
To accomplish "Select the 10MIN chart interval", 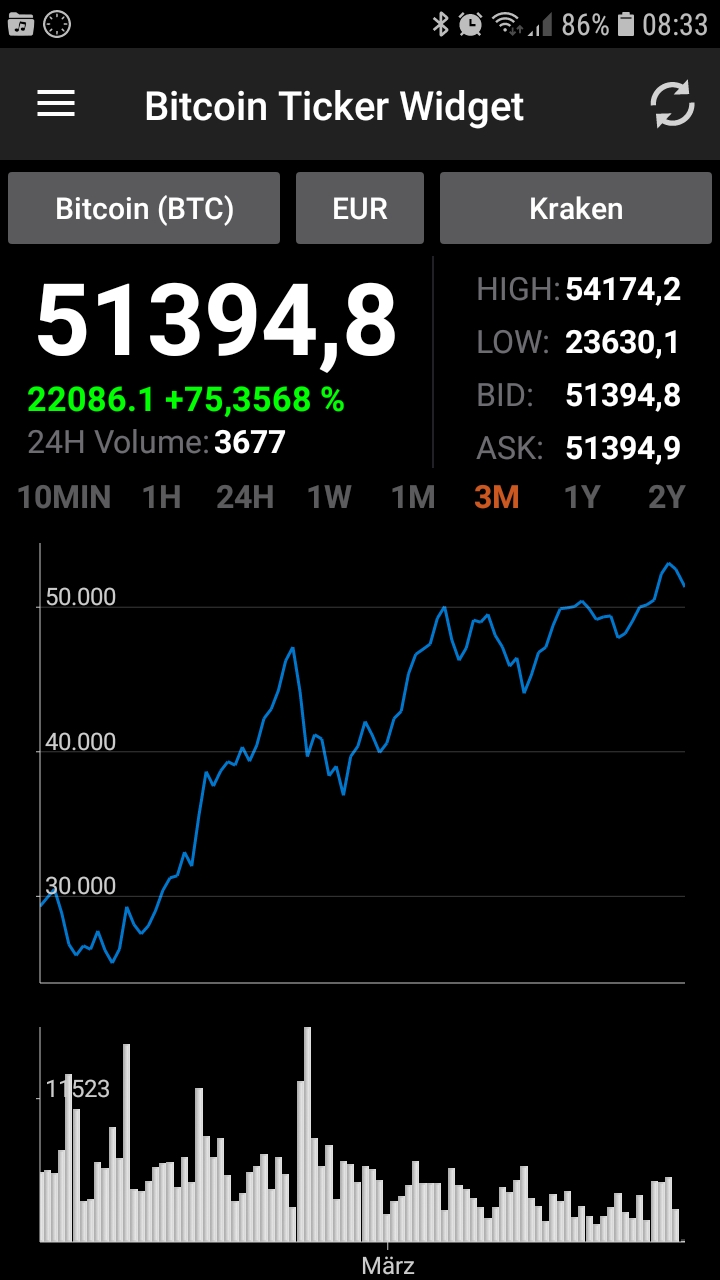I will click(x=62, y=497).
